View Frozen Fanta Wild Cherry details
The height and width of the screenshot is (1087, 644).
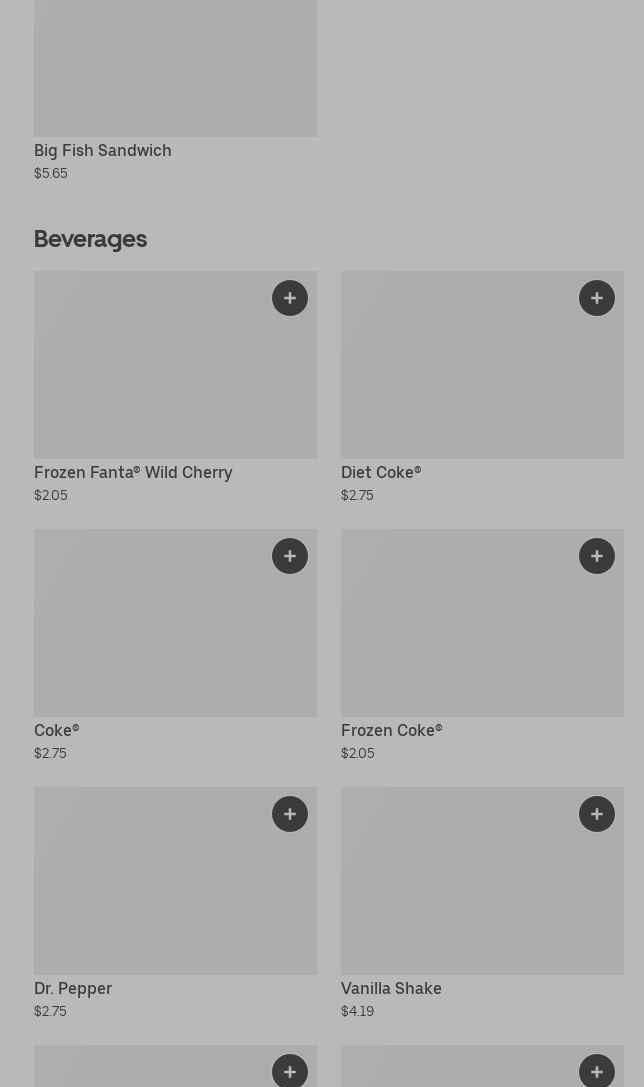click(175, 388)
